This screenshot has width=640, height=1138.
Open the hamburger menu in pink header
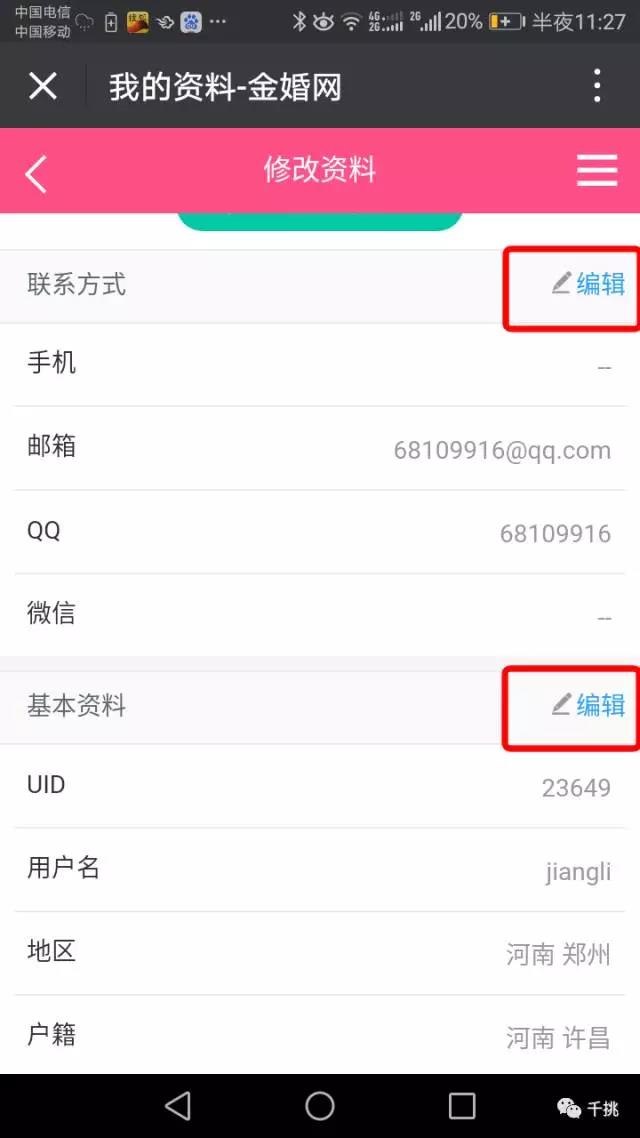(597, 171)
